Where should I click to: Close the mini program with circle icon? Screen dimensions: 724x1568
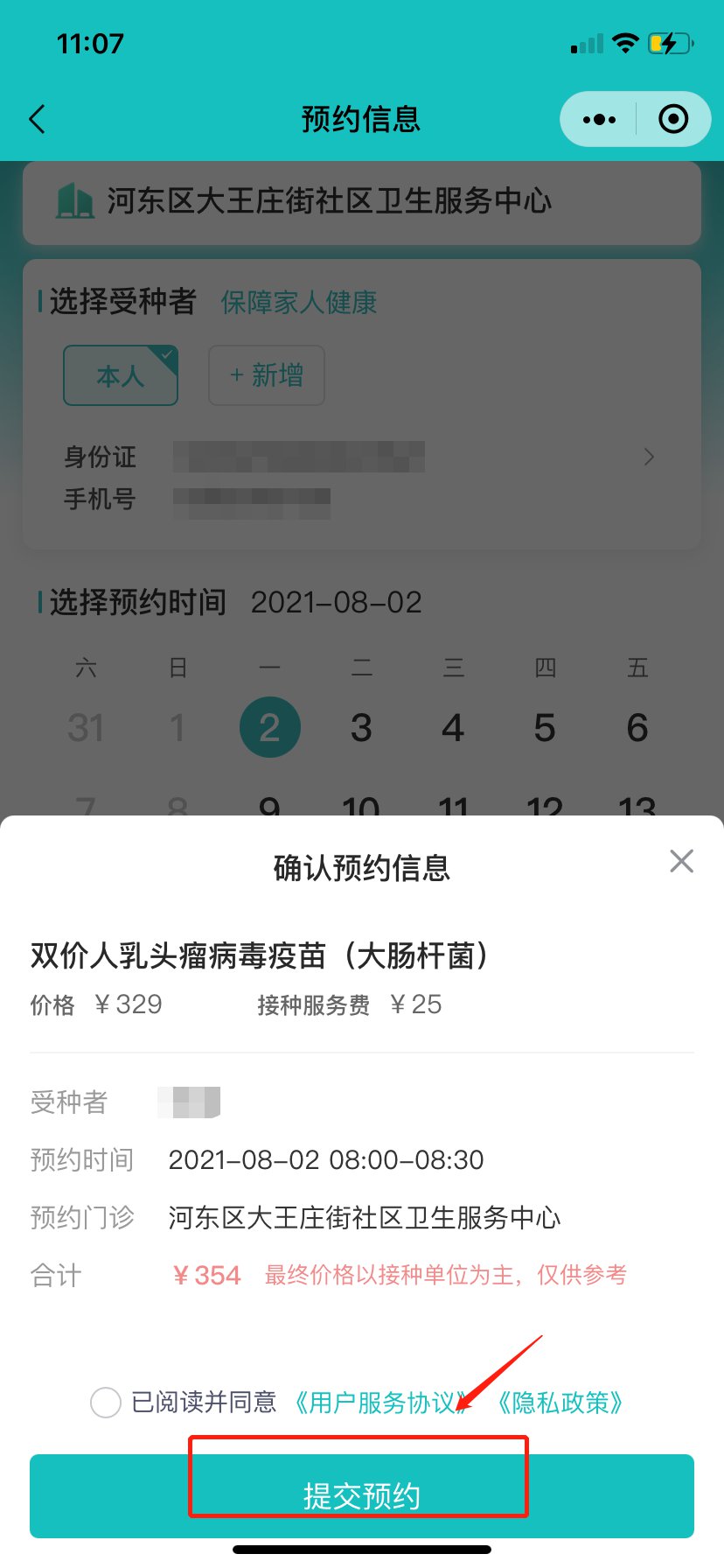673,119
